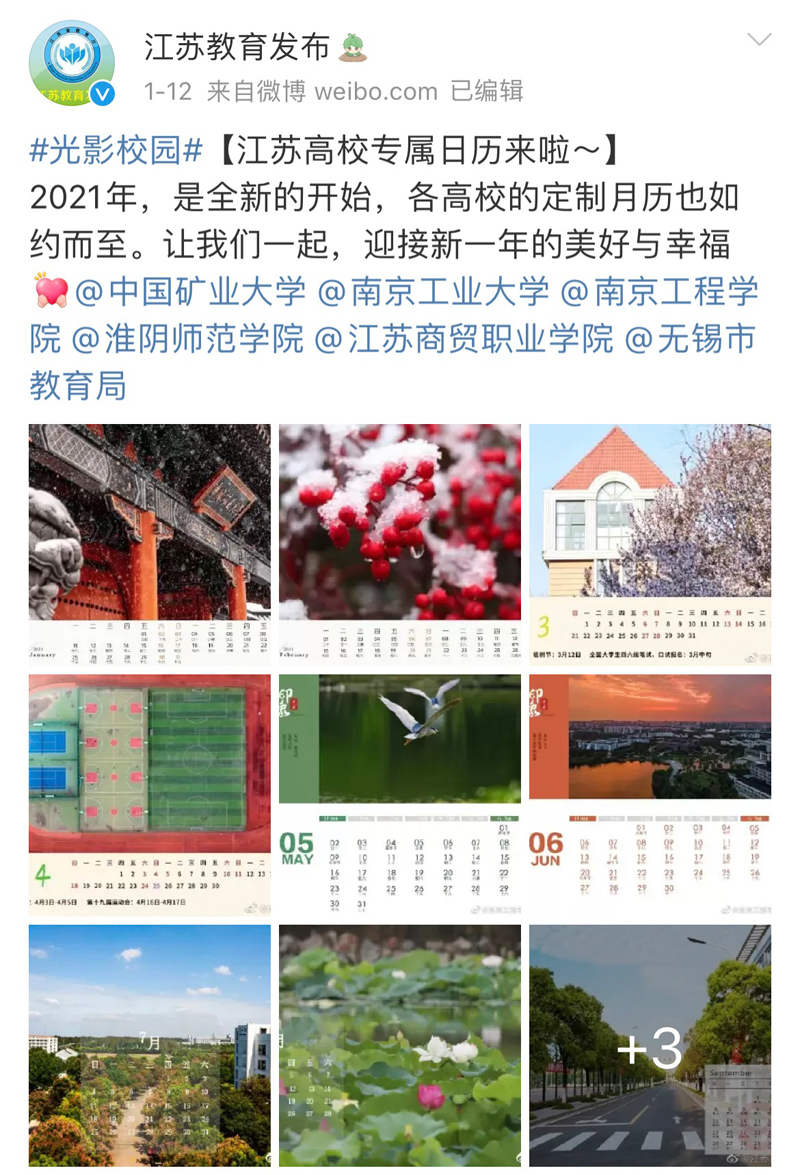Open the April sports field aerial photo

(150, 795)
